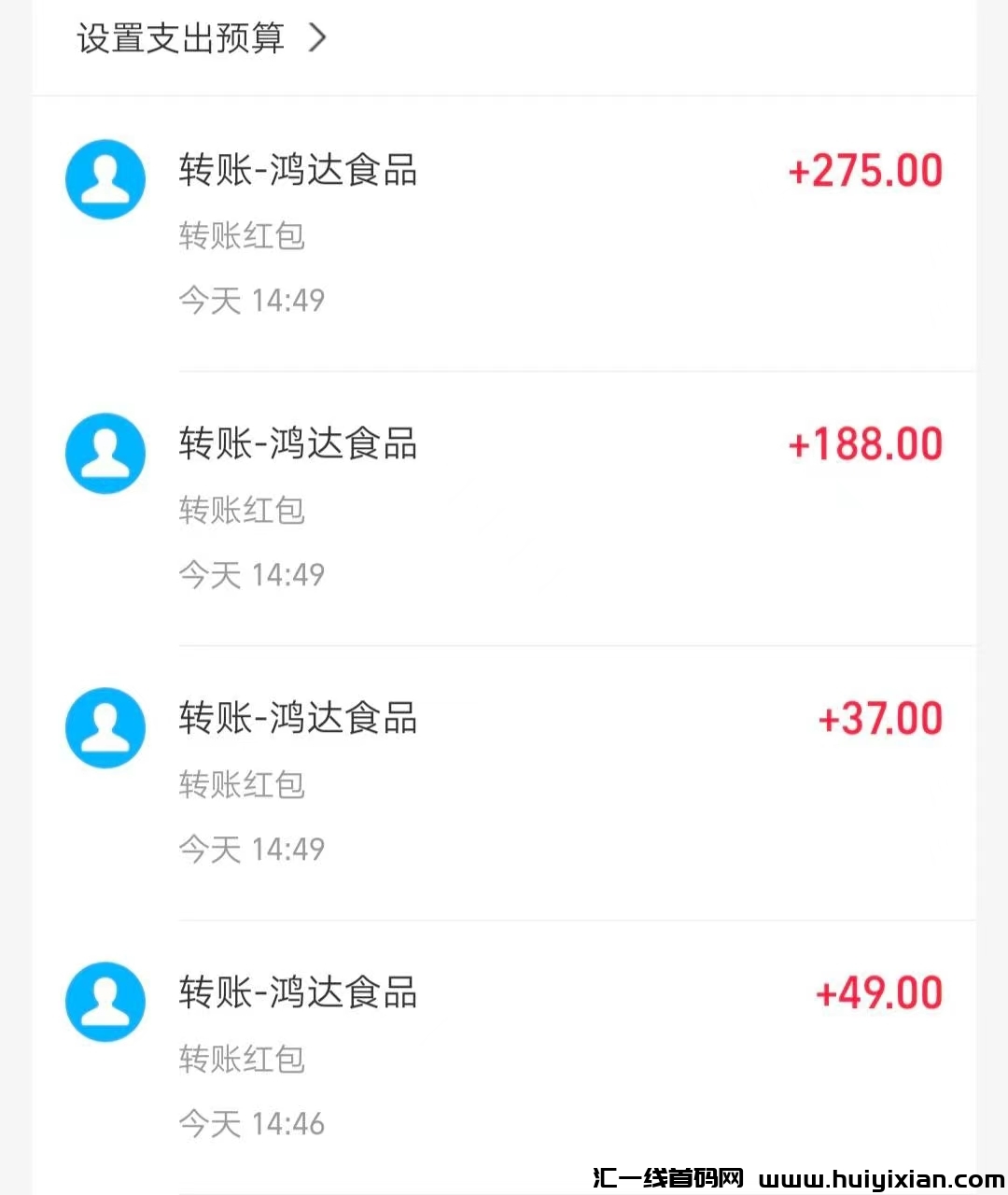Screen dimensions: 1008x1195
Task: Open the +188.00 鸿达食品 transaction details
Action: coord(297,444)
